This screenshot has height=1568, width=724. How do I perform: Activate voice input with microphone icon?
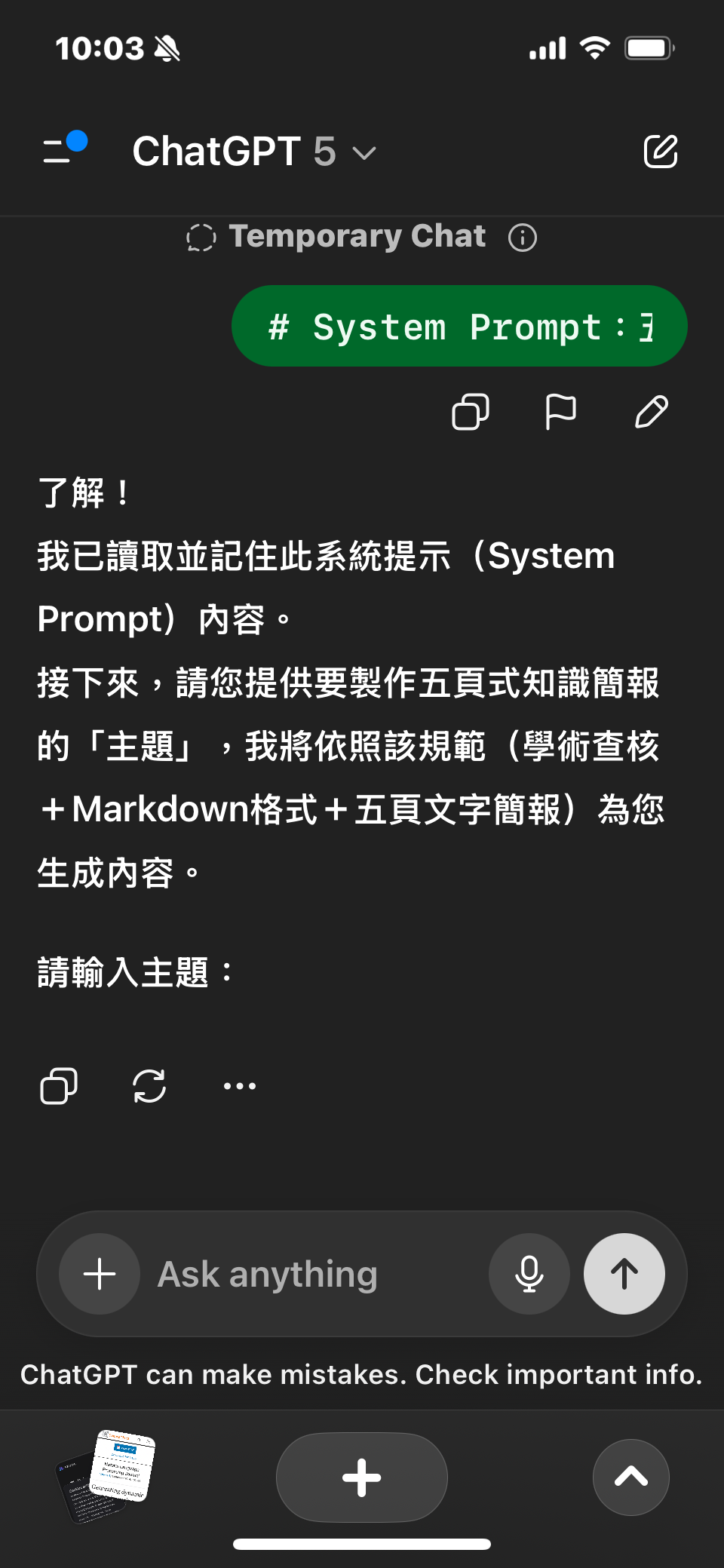pos(529,1273)
